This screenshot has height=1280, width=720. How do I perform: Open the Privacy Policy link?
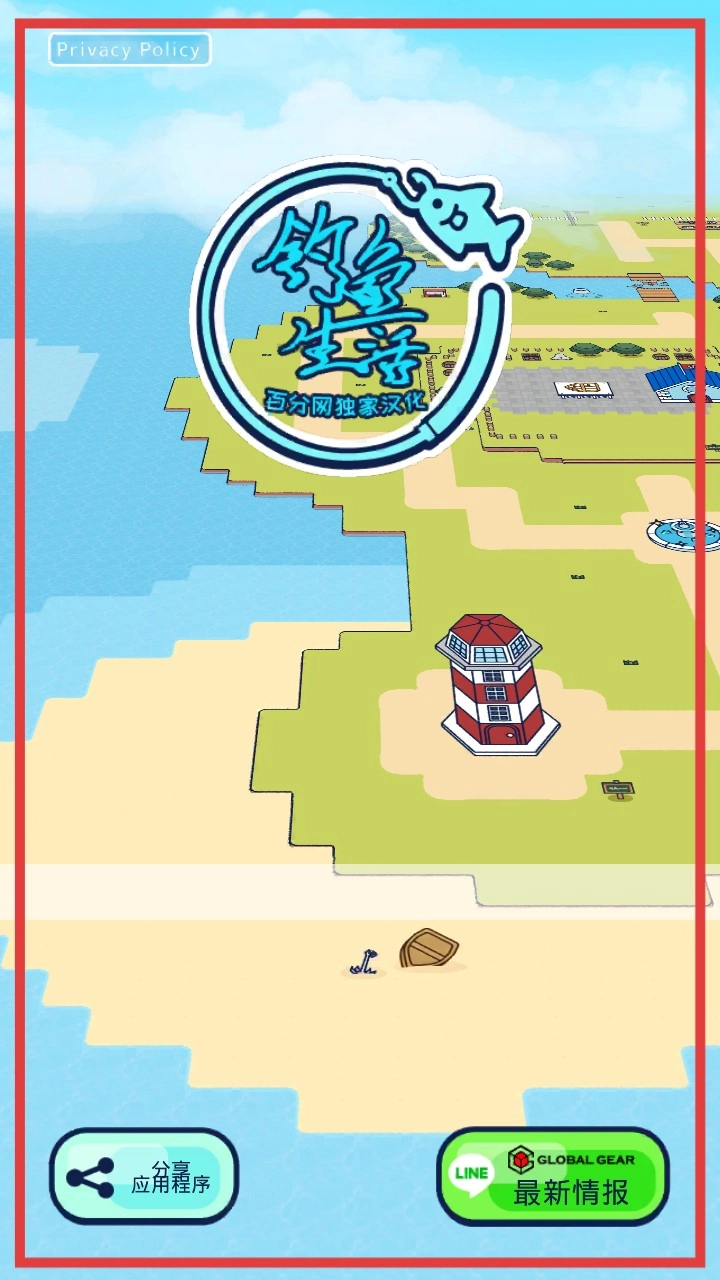click(x=129, y=49)
